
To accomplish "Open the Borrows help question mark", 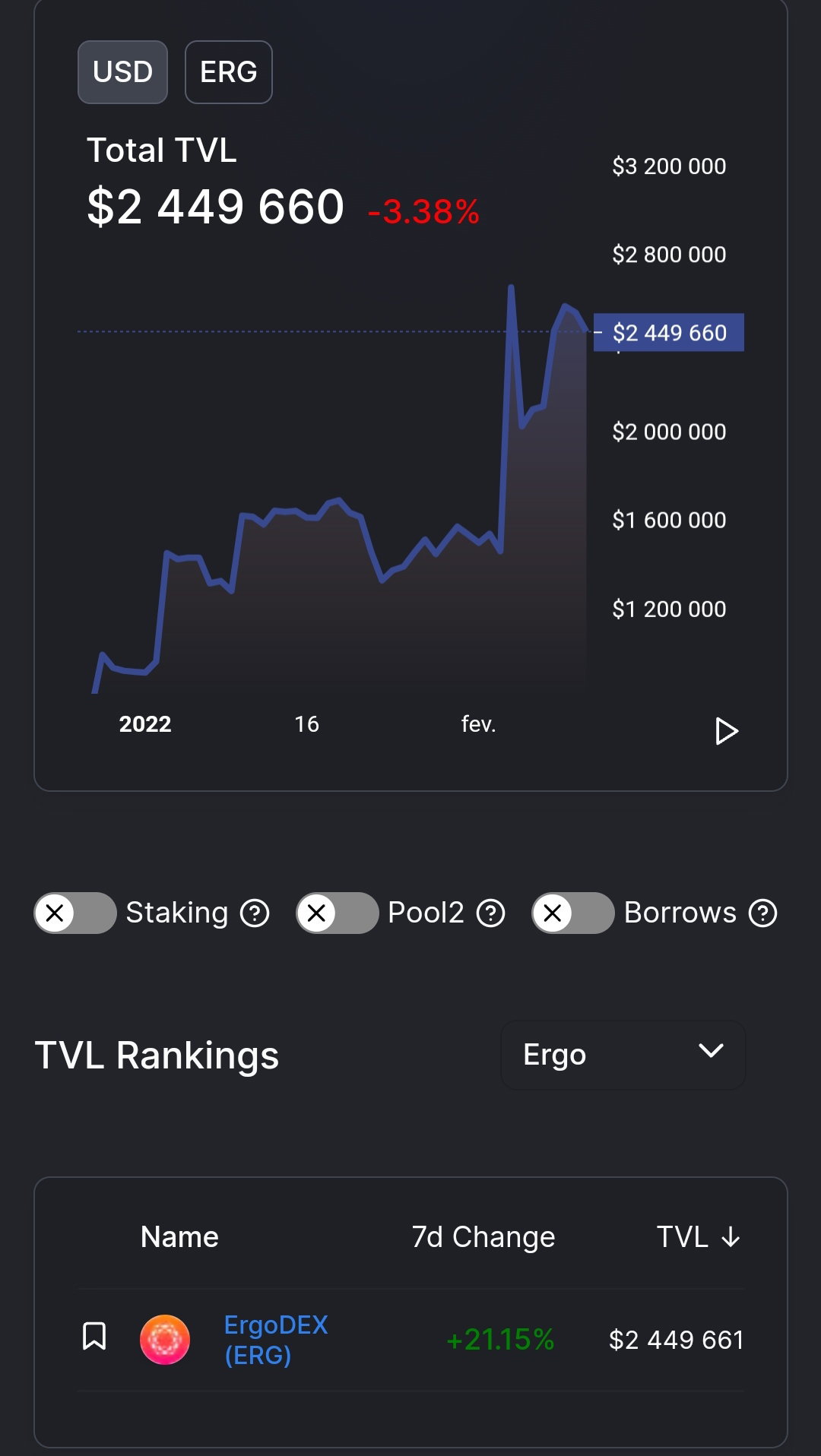I will click(762, 913).
